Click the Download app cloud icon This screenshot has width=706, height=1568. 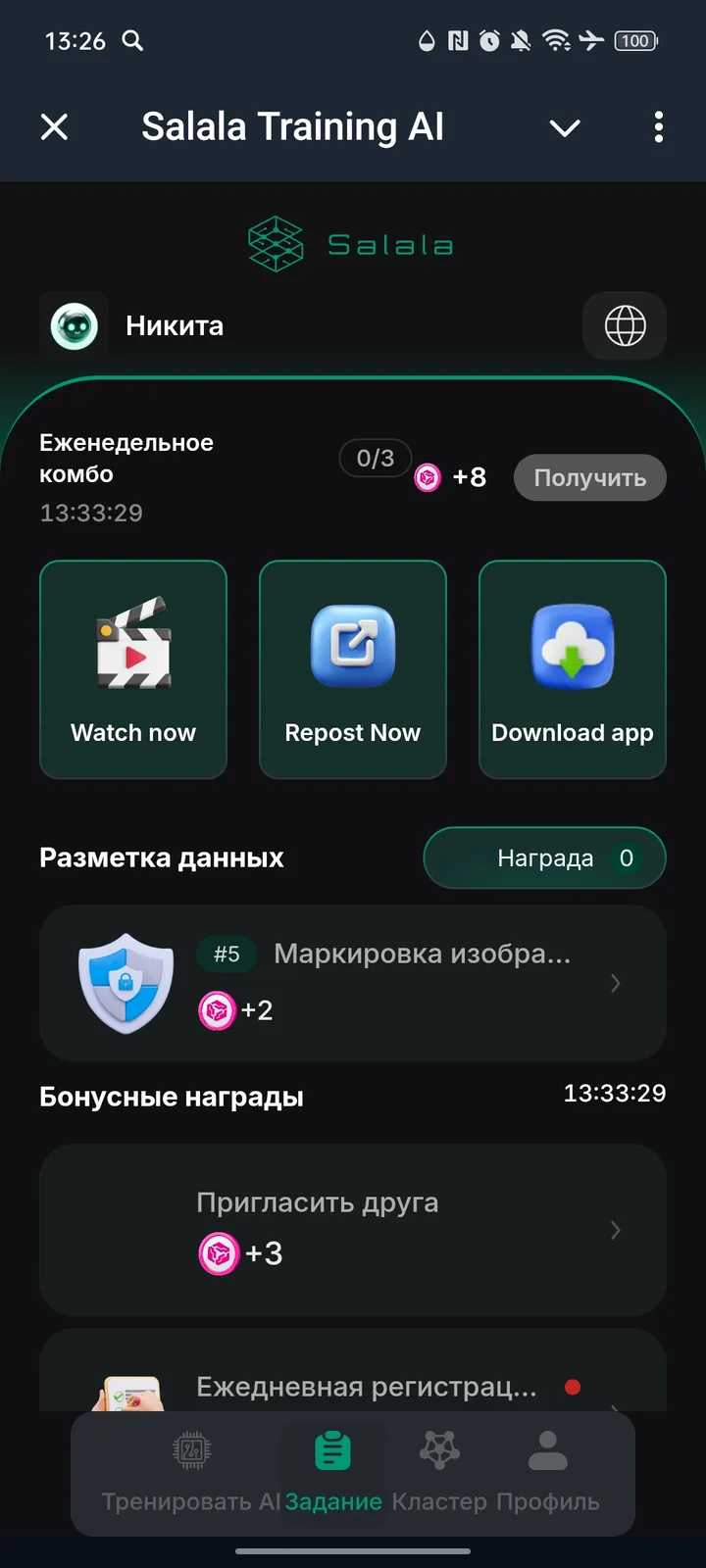(x=572, y=645)
